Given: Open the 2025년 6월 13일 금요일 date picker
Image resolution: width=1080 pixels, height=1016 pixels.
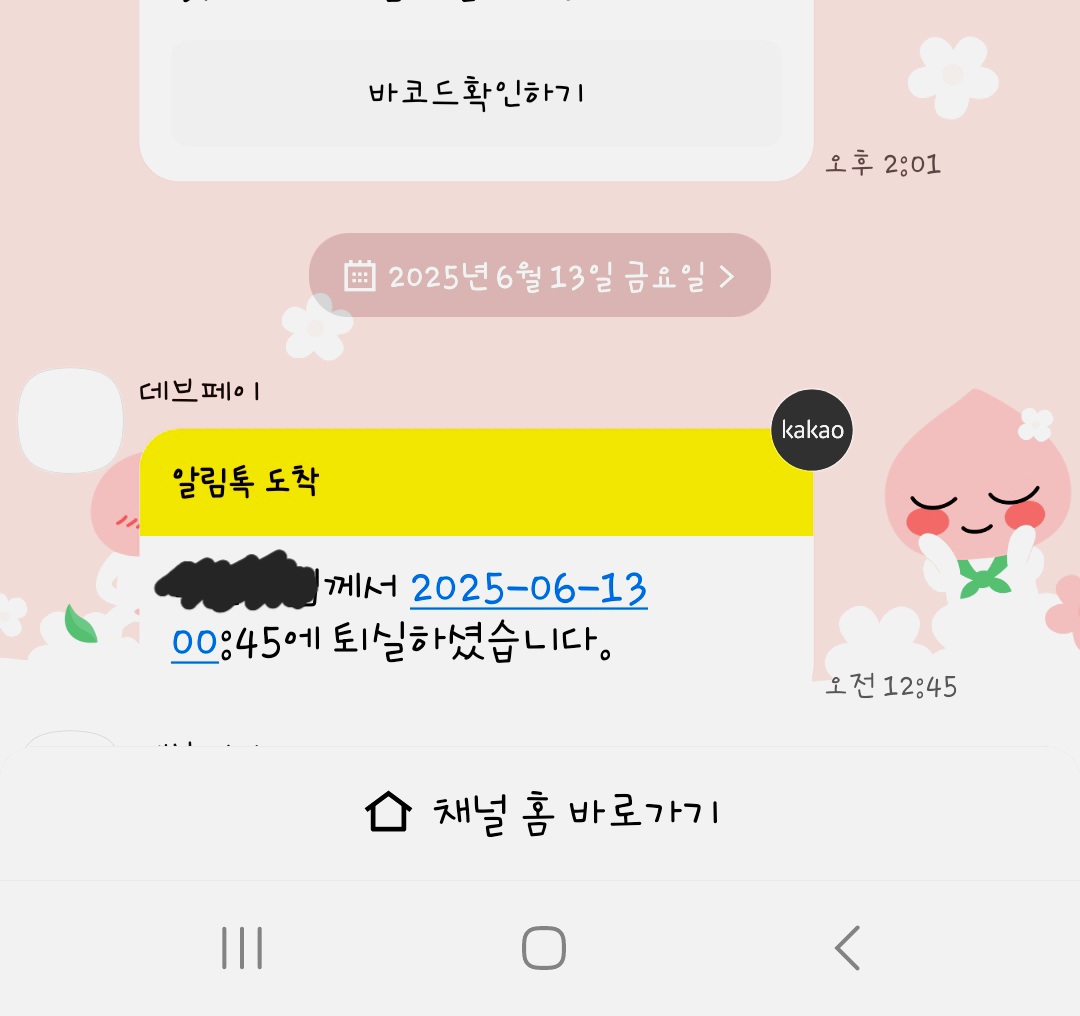Looking at the screenshot, I should [539, 276].
